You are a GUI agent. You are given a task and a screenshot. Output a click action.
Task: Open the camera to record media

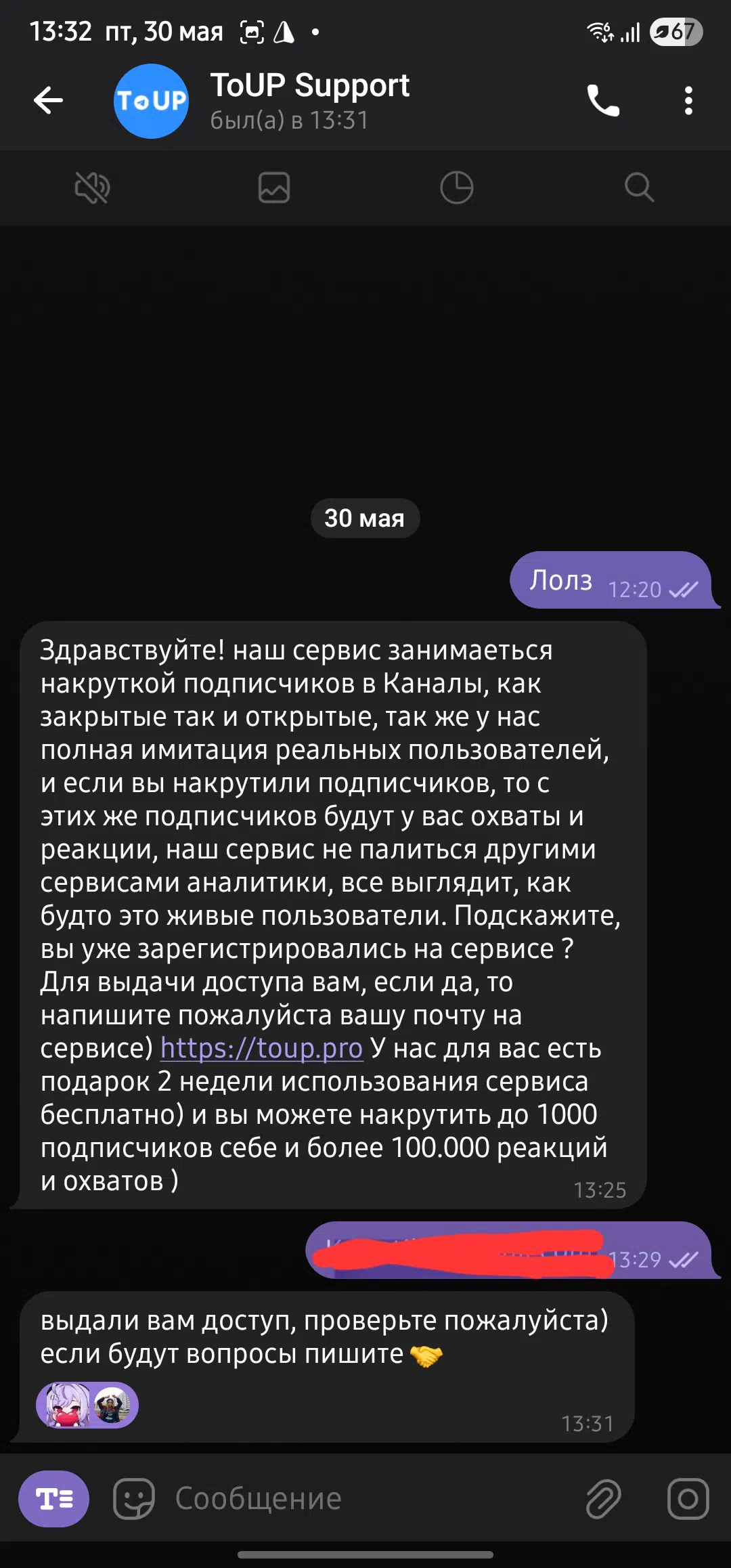tap(688, 1499)
